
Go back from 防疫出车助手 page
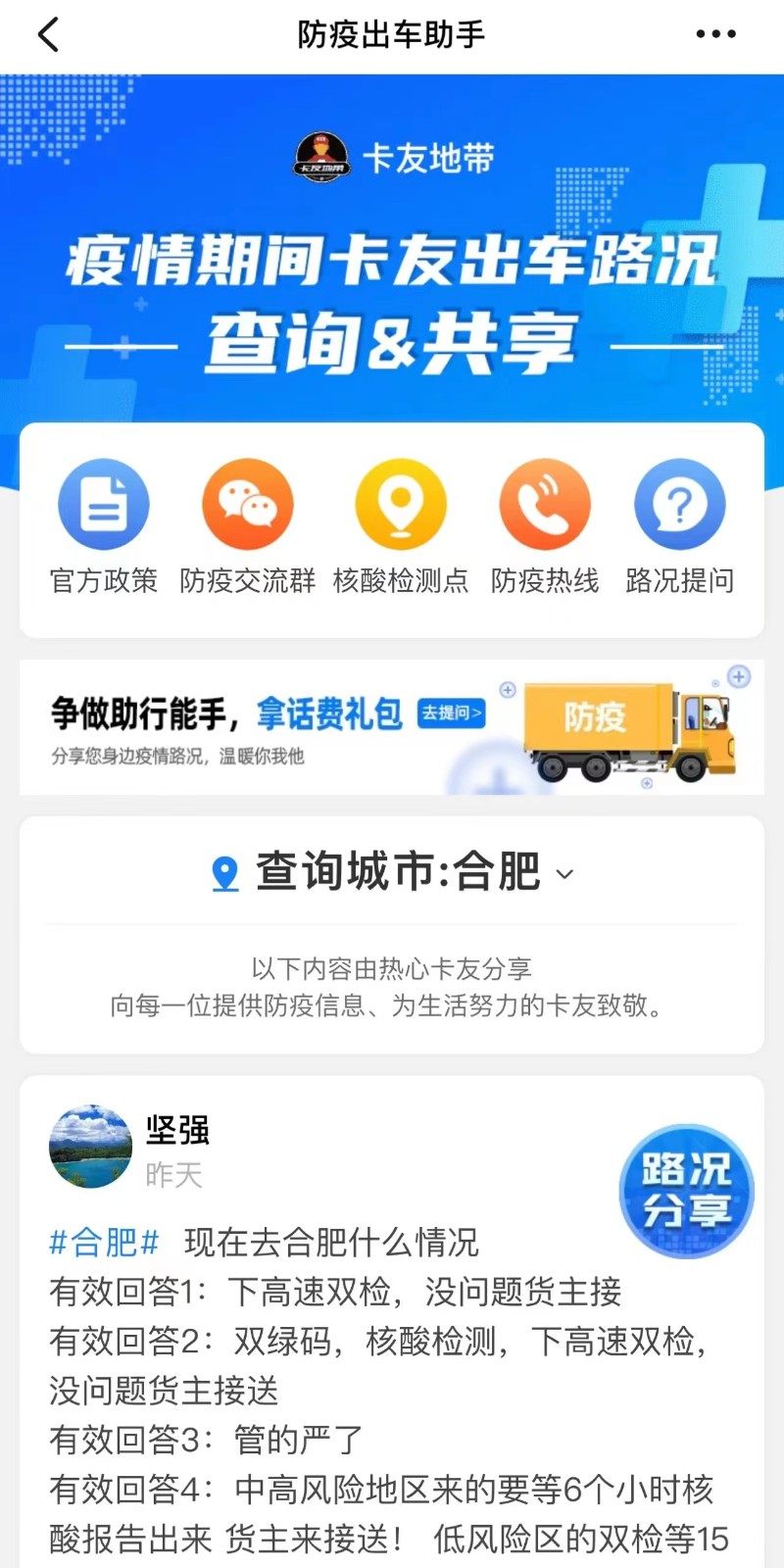pyautogui.click(x=48, y=35)
